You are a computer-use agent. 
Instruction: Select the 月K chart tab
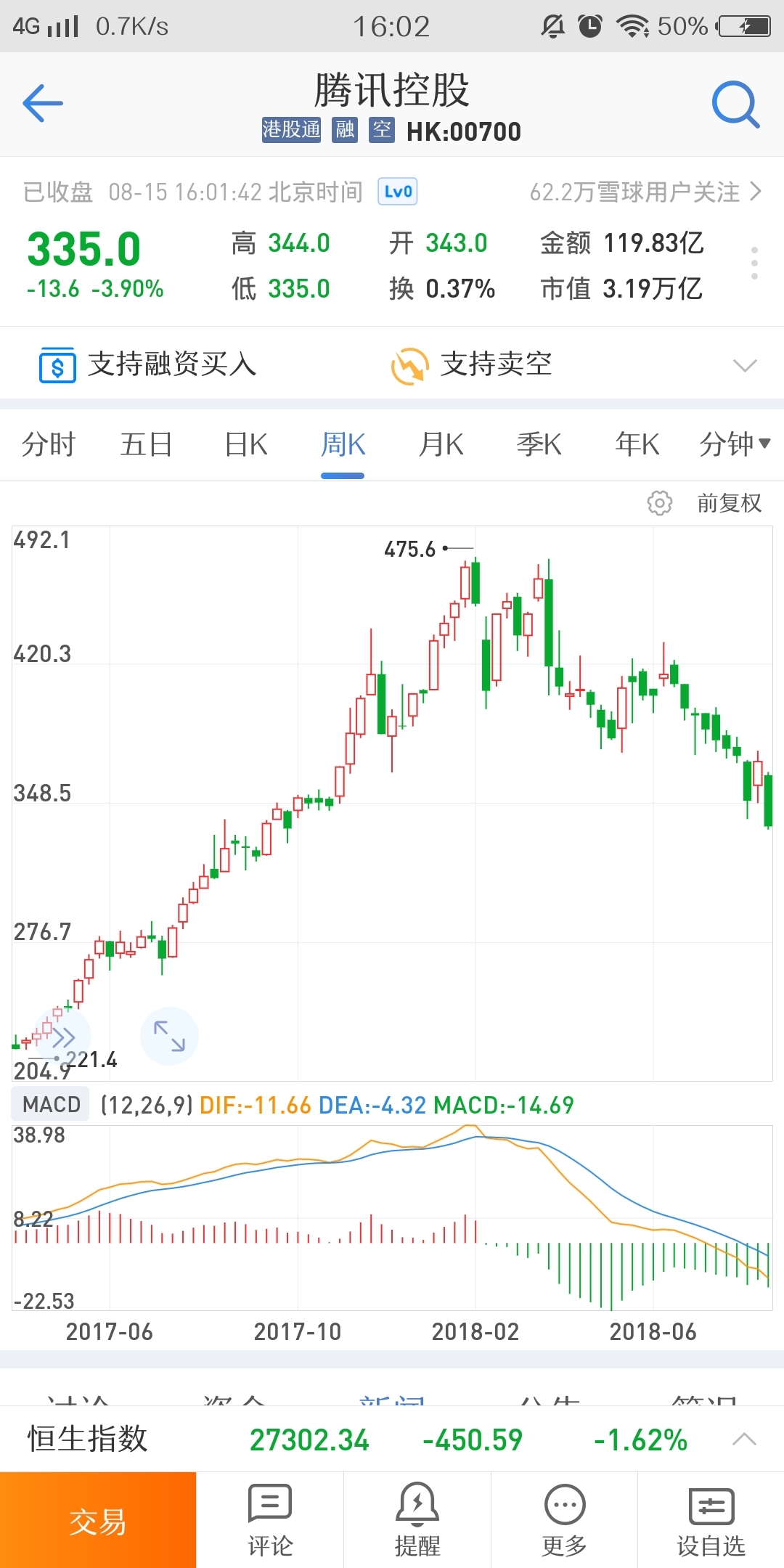coord(441,444)
